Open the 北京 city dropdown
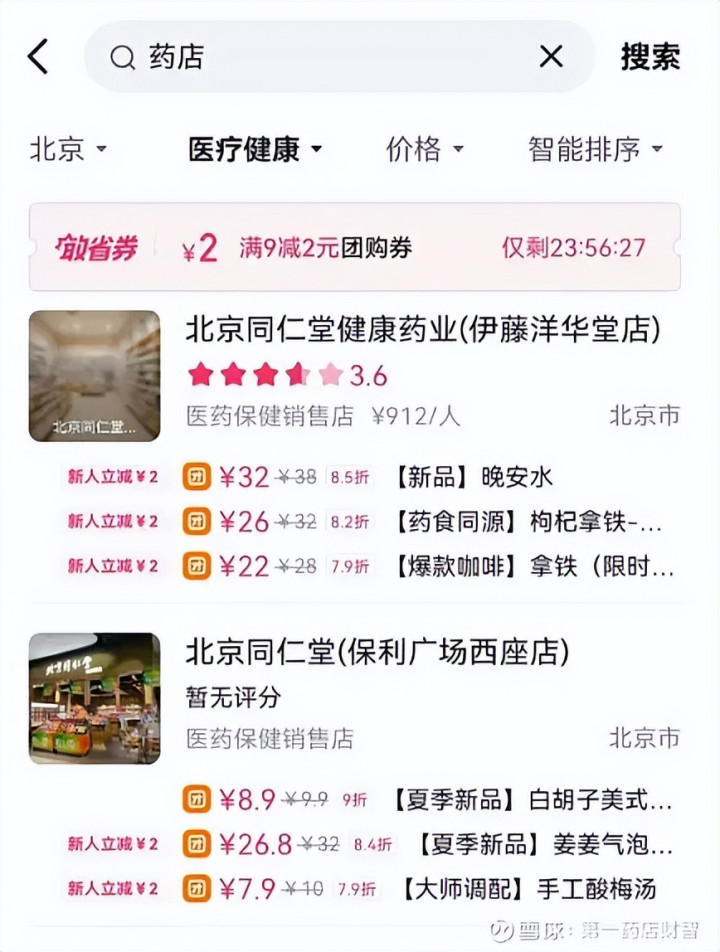 (x=67, y=150)
